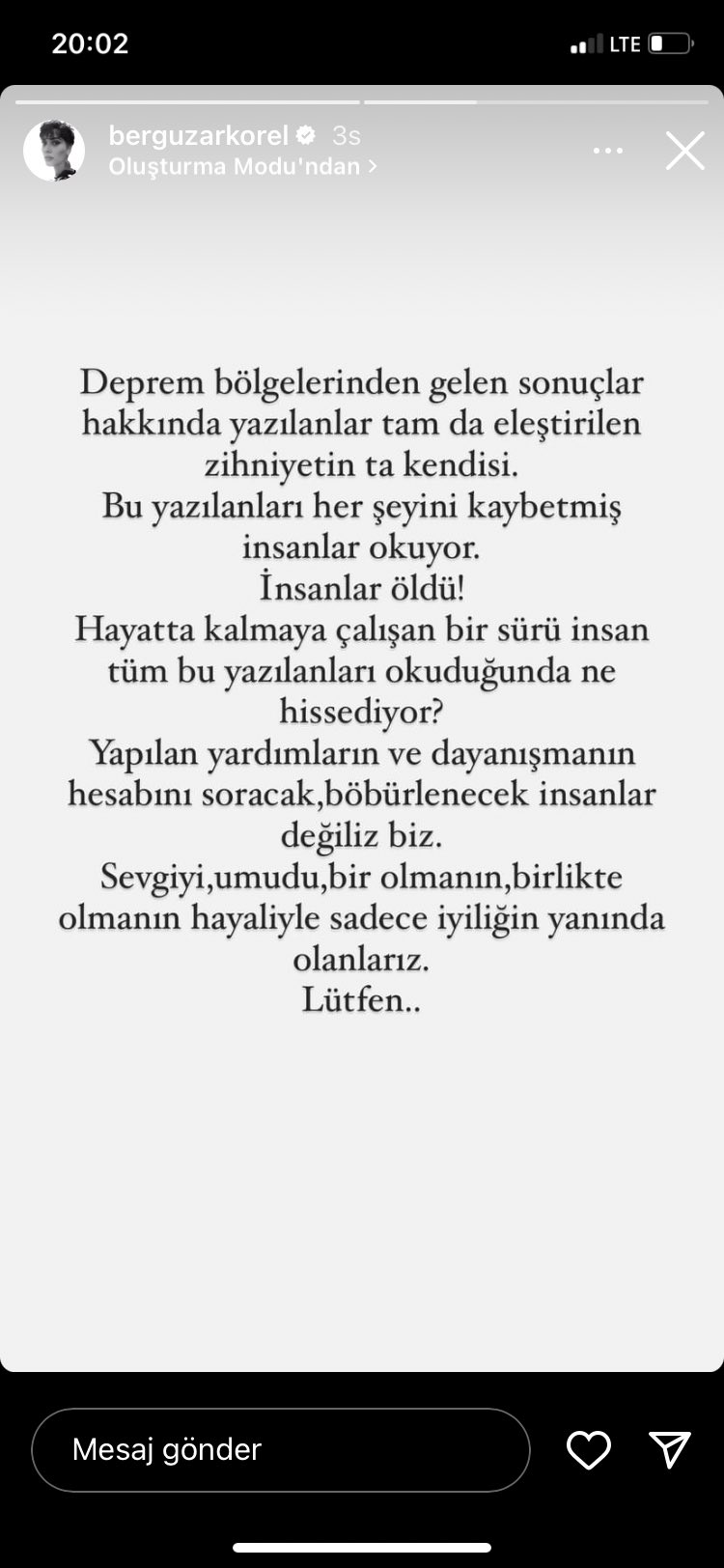Open the story's three-dot options menu

pos(608,151)
